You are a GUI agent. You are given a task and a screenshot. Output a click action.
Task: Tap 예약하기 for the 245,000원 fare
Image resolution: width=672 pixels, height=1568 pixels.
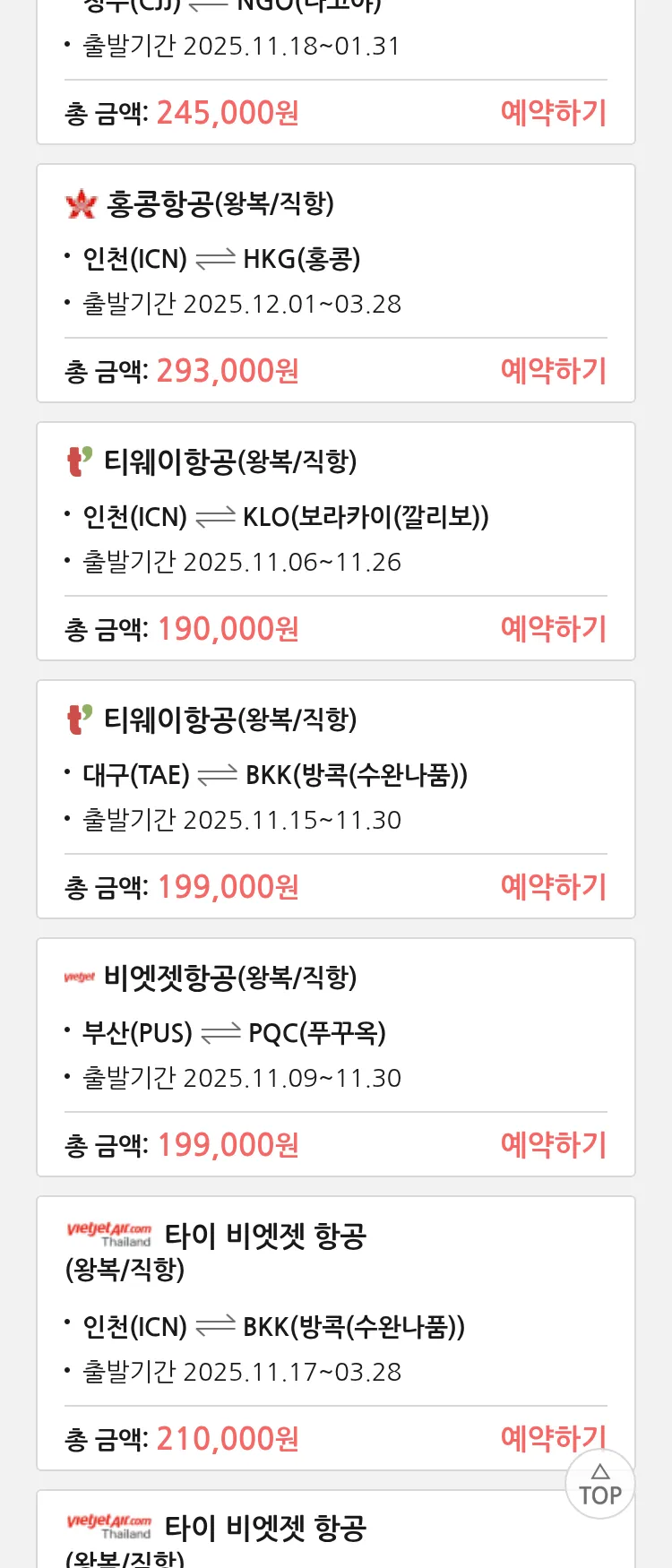[553, 113]
